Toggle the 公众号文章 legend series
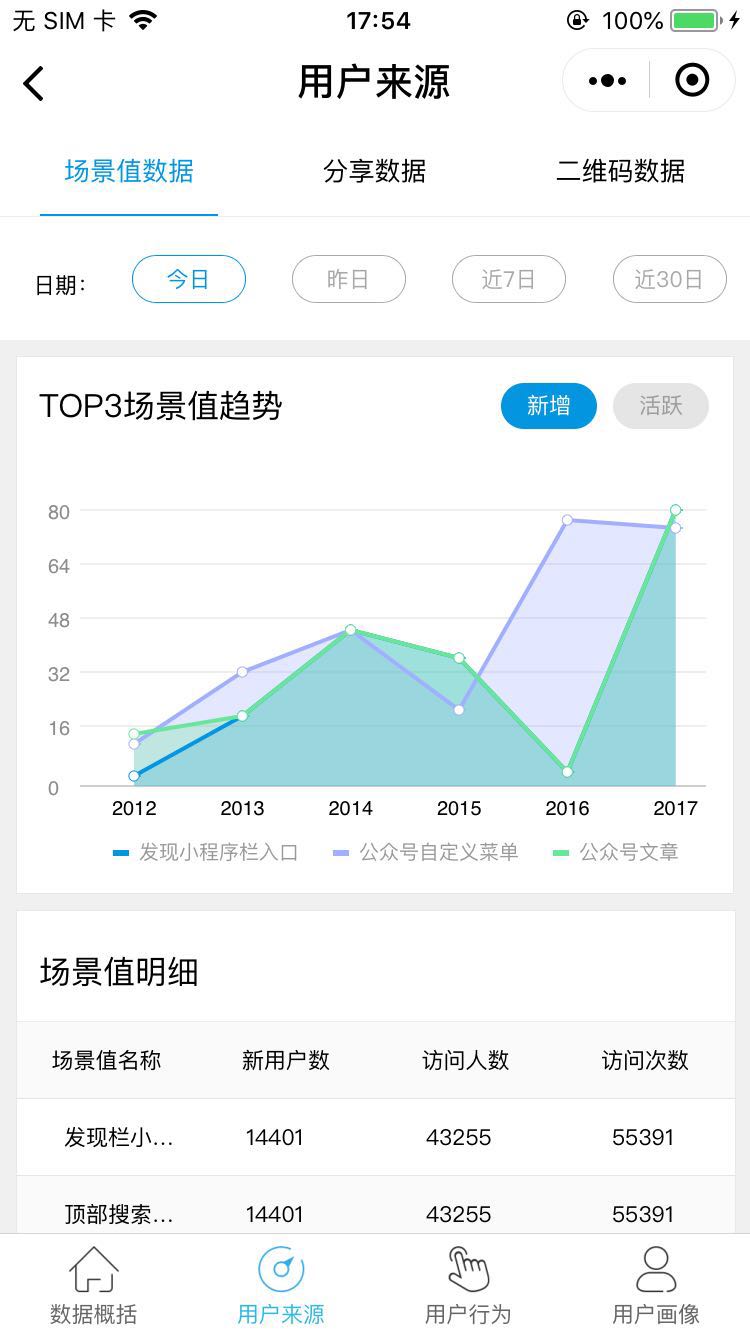 (615, 853)
